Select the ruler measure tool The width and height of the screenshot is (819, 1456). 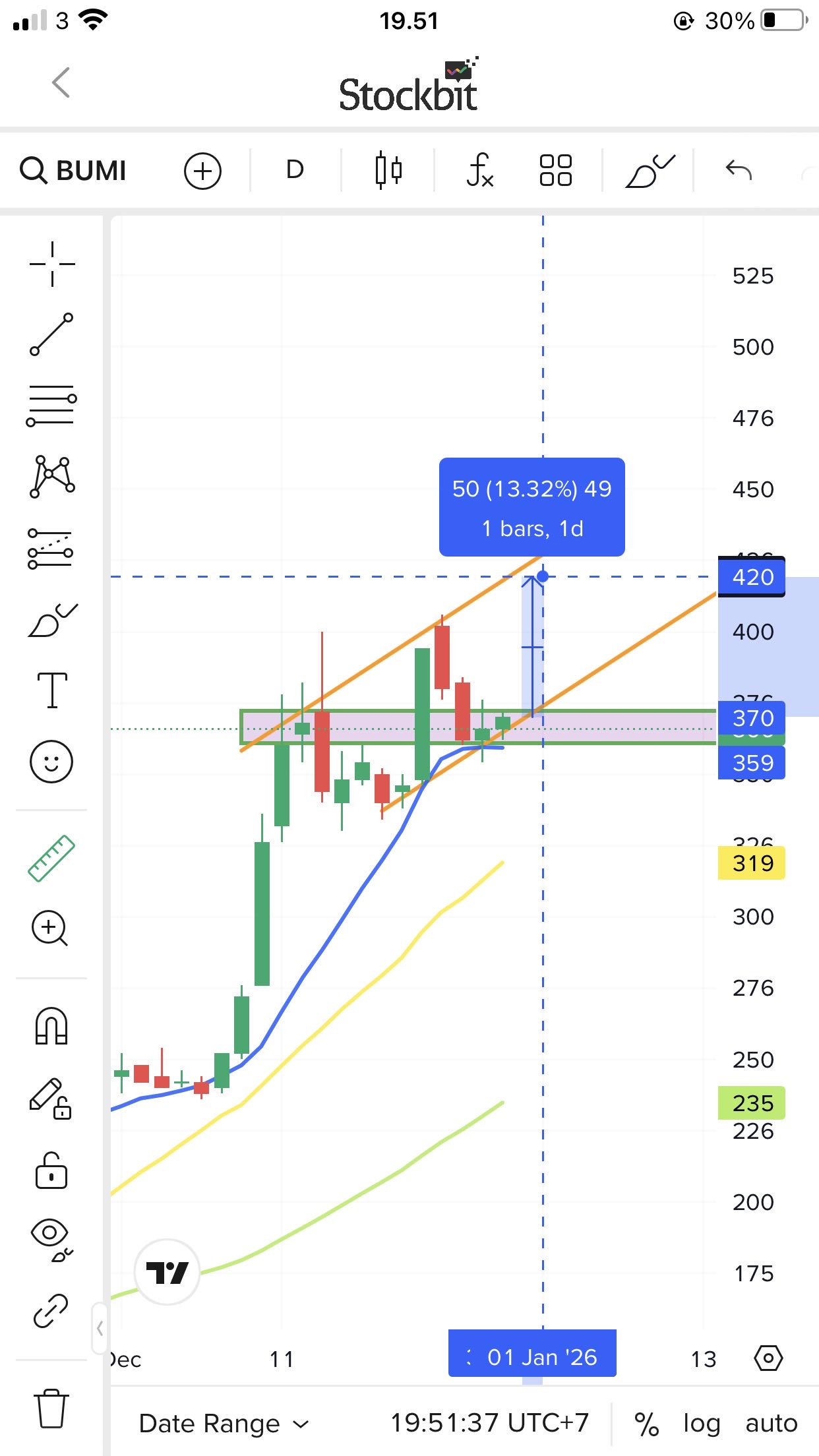51,858
